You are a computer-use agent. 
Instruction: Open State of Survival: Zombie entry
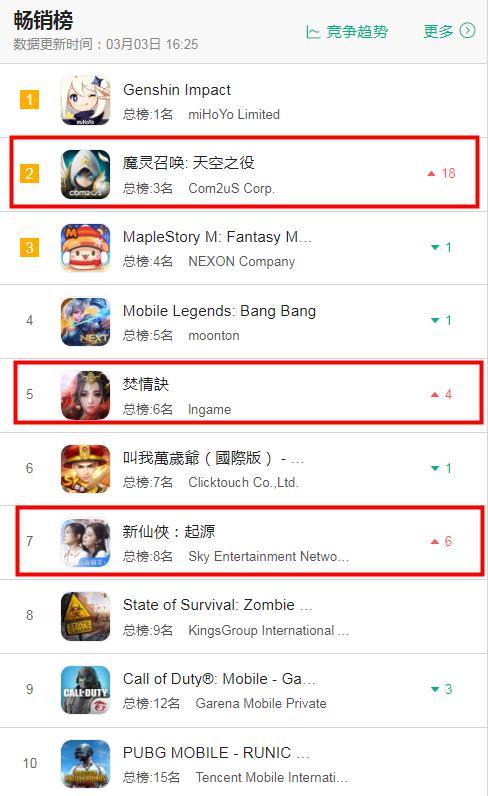pos(244,617)
